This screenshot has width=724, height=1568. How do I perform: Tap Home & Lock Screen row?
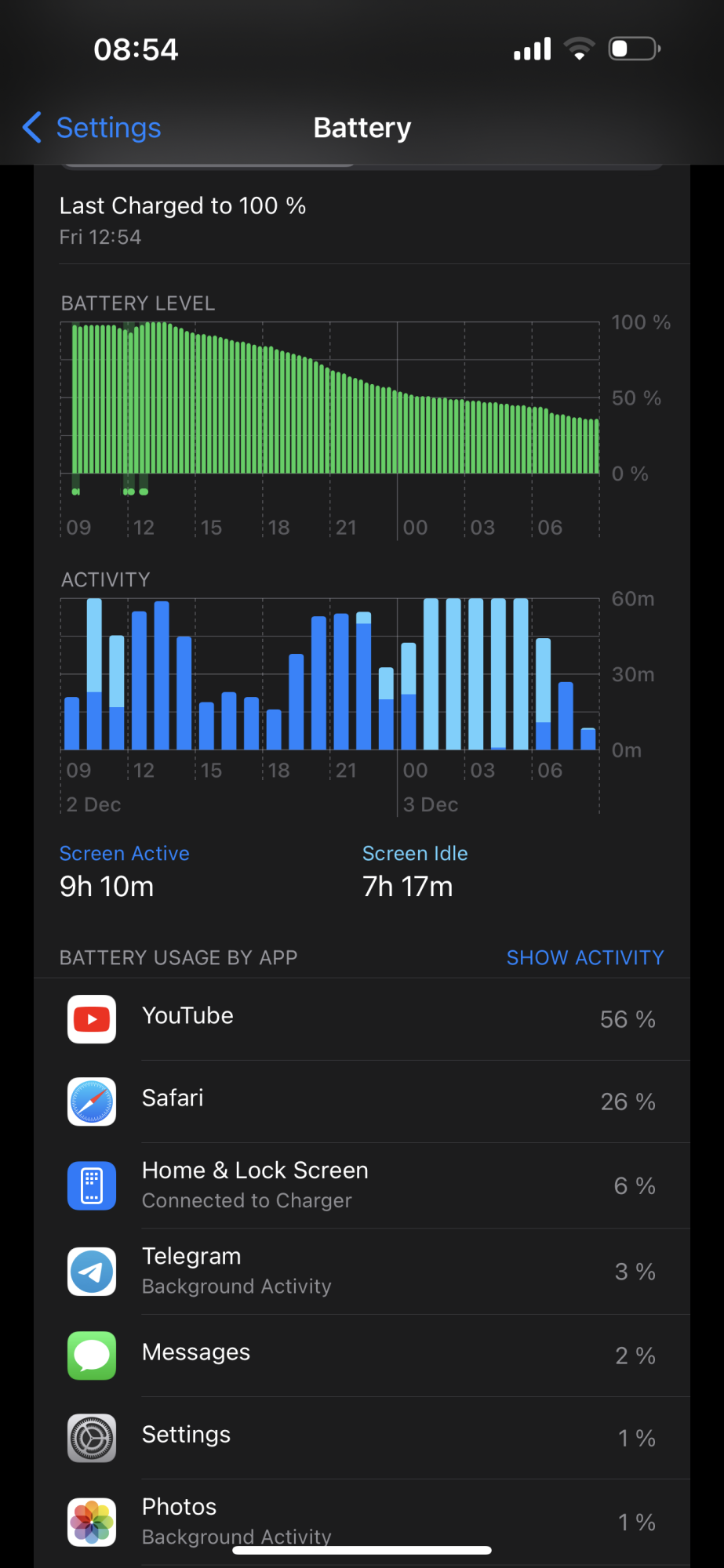coord(362,1185)
